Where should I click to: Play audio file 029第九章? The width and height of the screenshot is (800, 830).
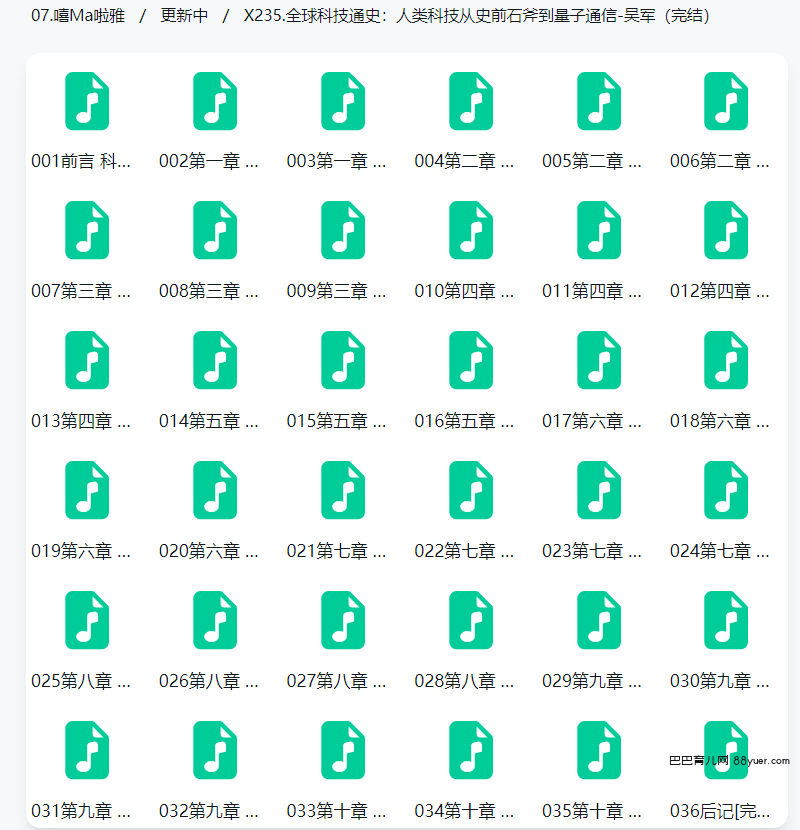click(599, 621)
